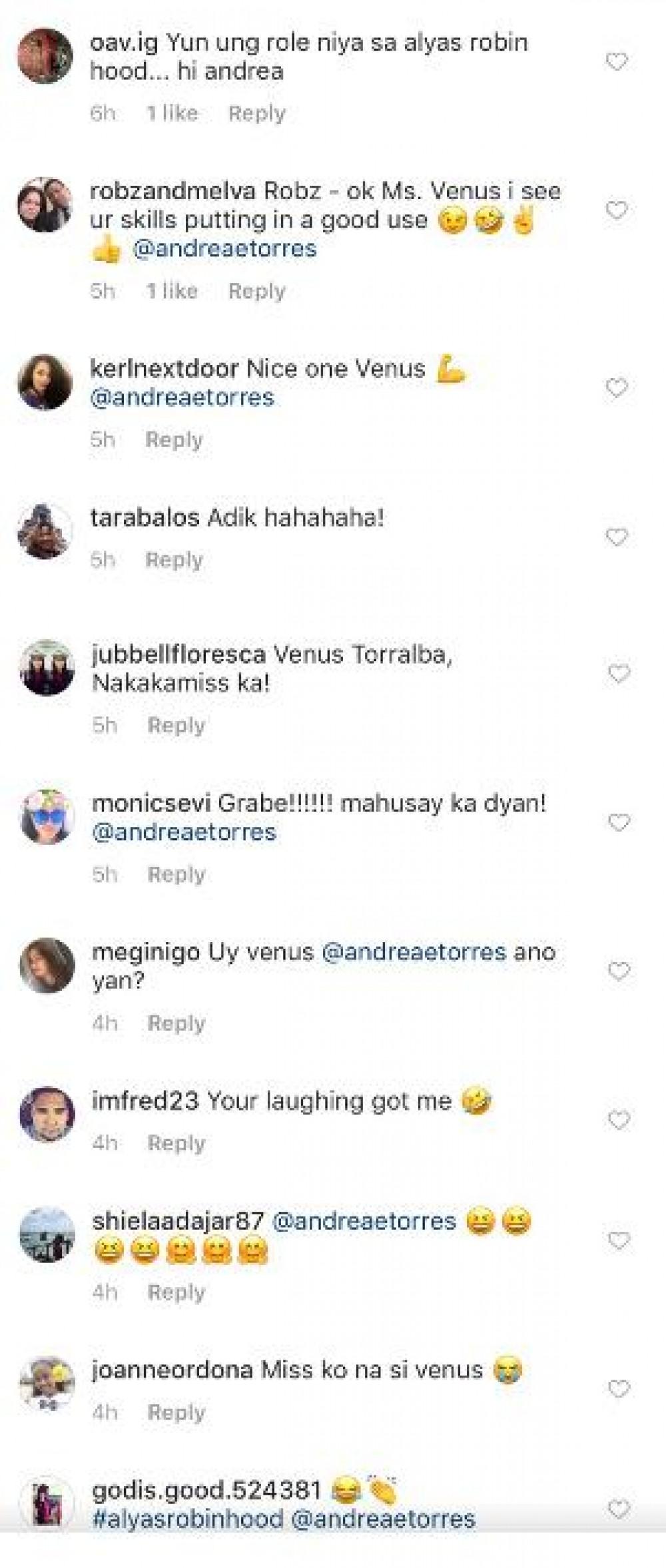Screen dimensions: 666x1568
Task: Open the #alyasrobinhood hashtag
Action: point(187,1519)
